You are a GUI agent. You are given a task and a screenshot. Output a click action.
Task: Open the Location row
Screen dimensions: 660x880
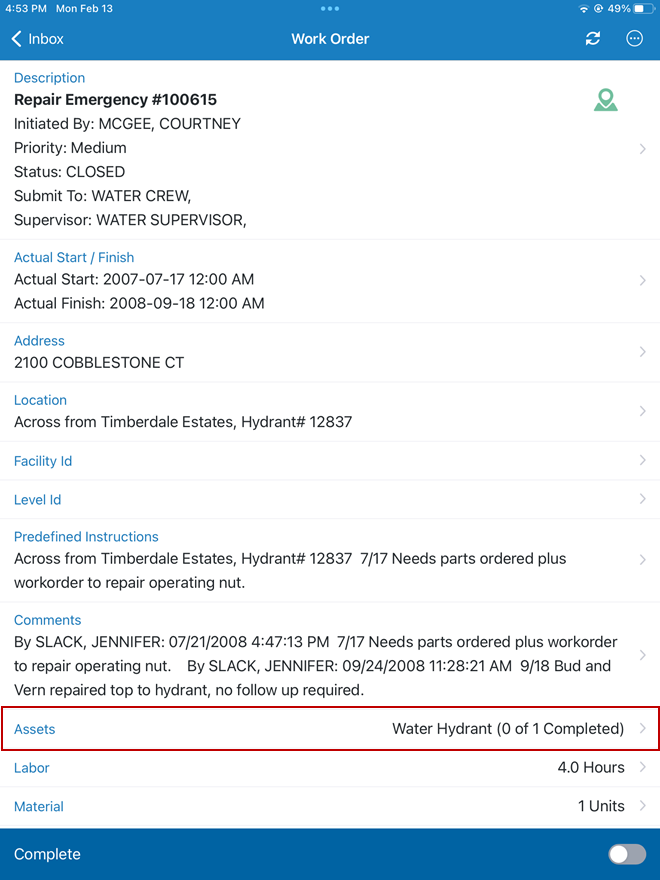330,411
